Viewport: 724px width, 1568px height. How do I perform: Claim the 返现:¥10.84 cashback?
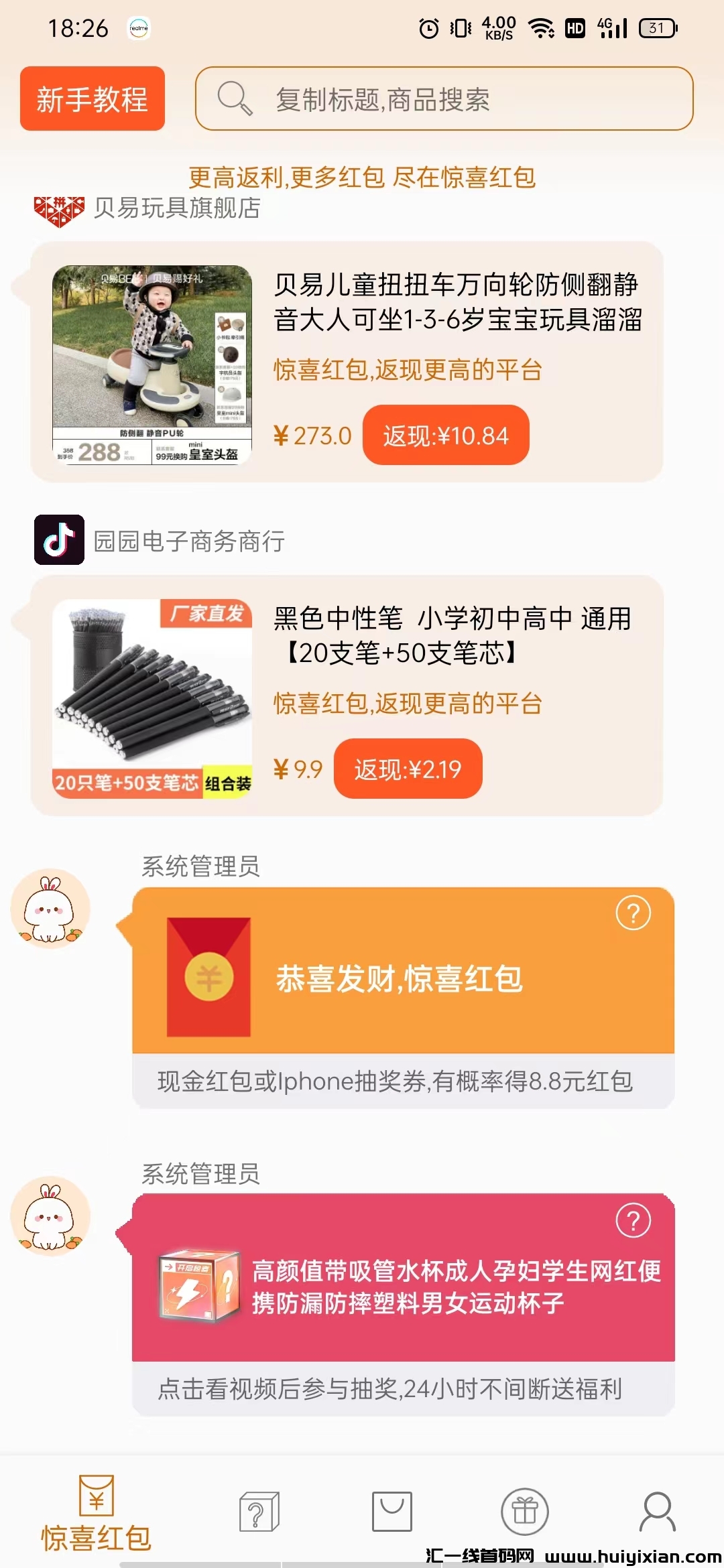[x=446, y=436]
